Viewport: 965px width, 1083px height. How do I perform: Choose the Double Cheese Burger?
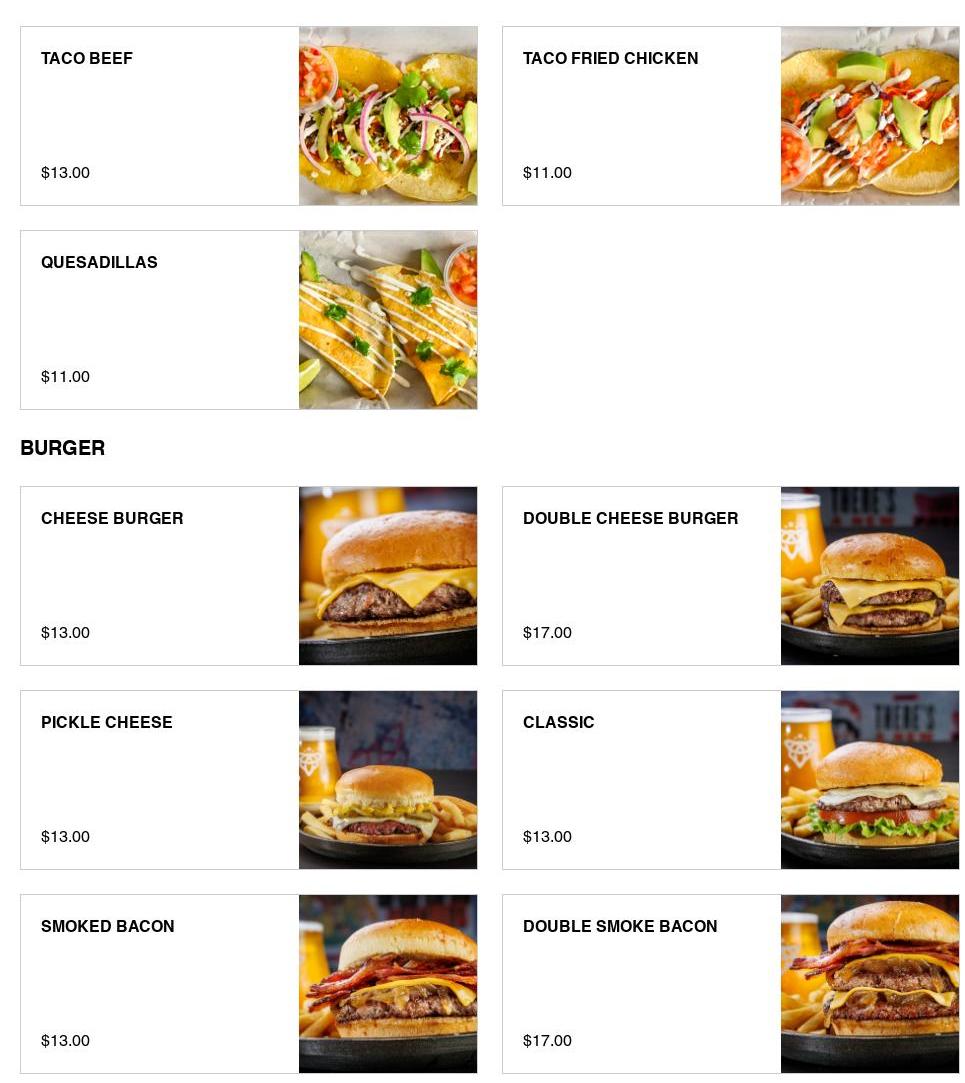(x=730, y=576)
